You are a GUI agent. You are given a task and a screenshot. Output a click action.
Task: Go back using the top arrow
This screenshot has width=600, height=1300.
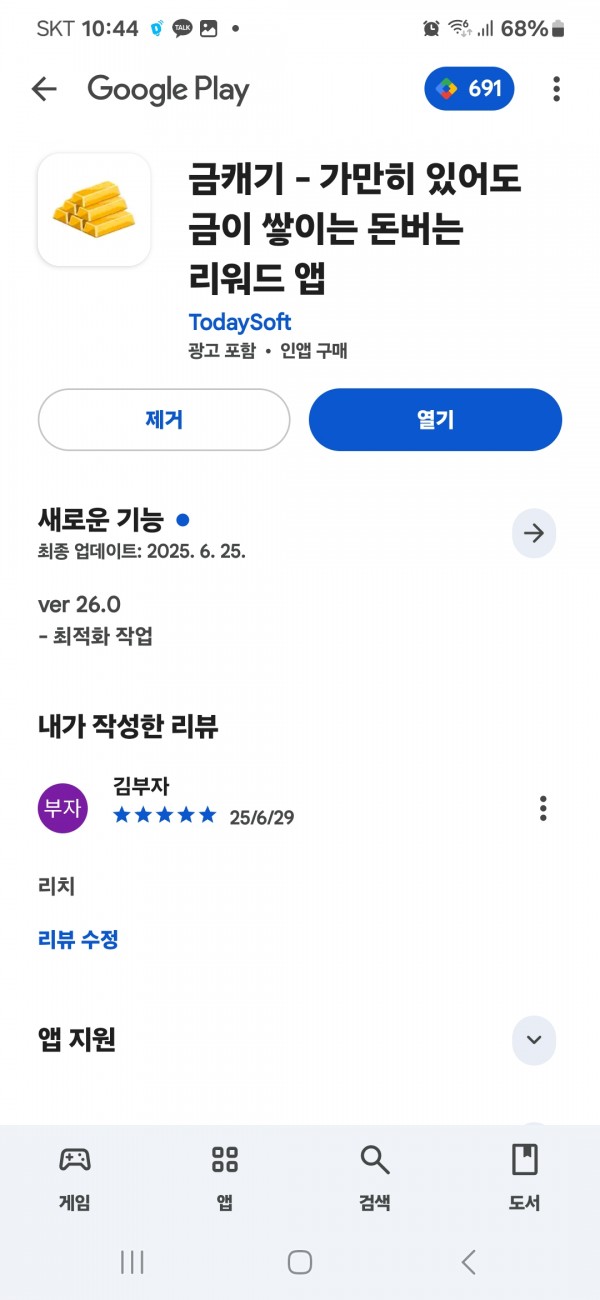coord(44,89)
